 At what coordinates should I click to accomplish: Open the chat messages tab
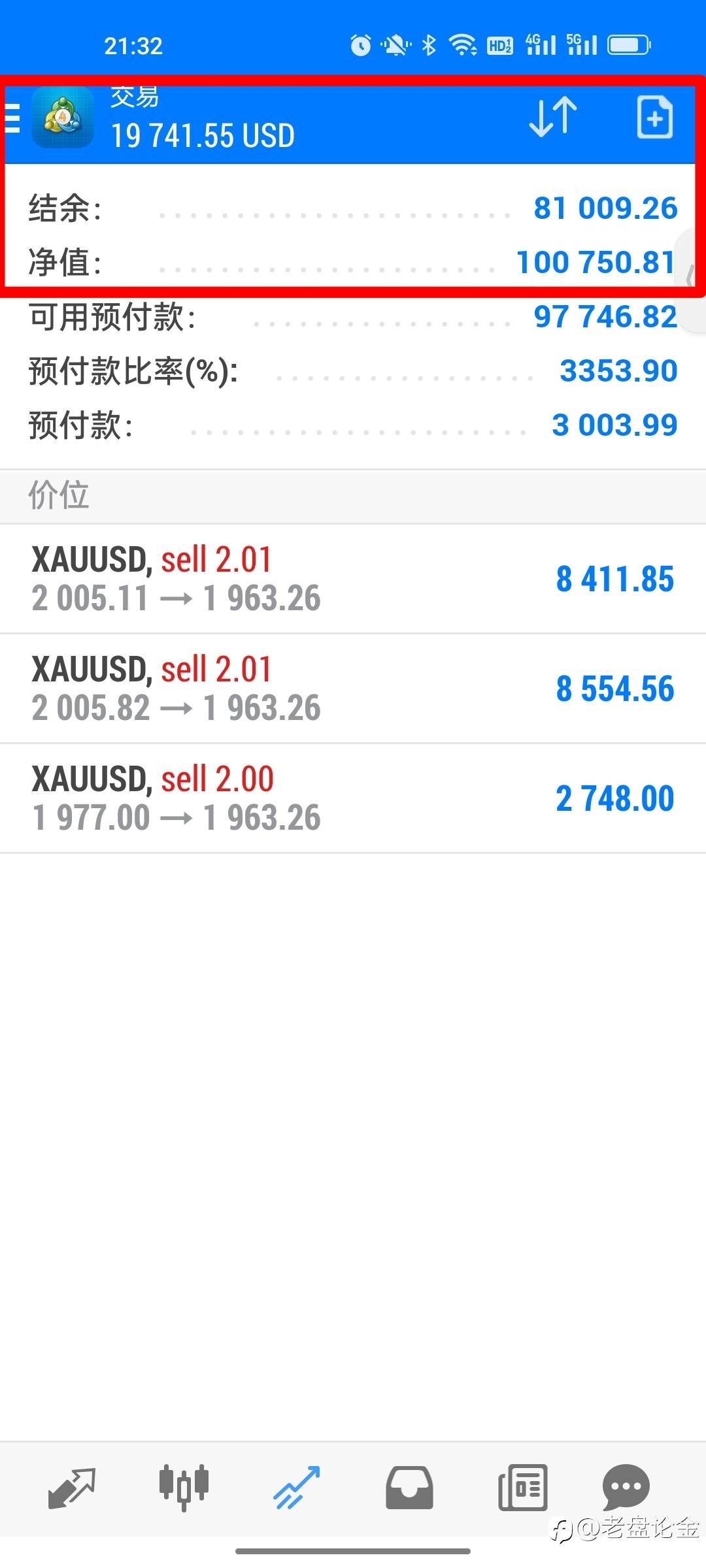(626, 1487)
